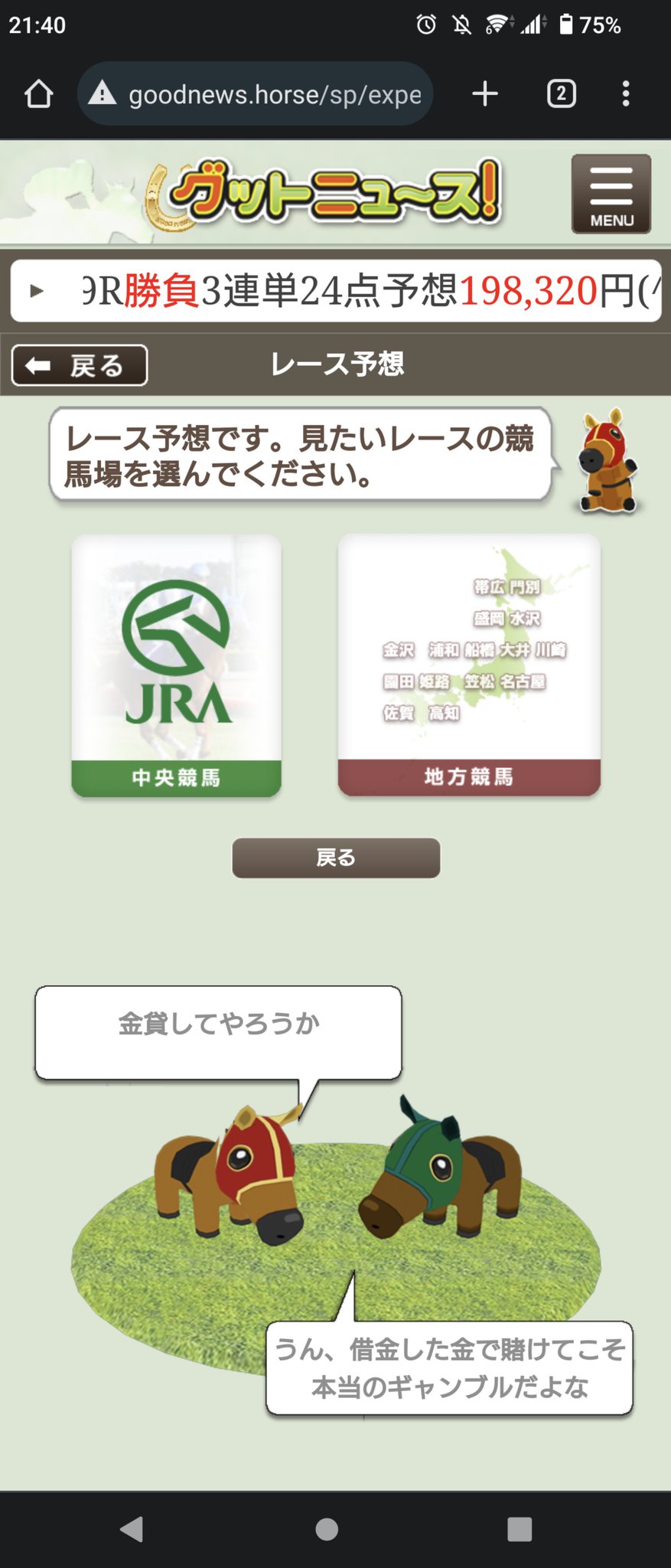Open a new browser tab
The height and width of the screenshot is (1568, 671).
coord(485,94)
